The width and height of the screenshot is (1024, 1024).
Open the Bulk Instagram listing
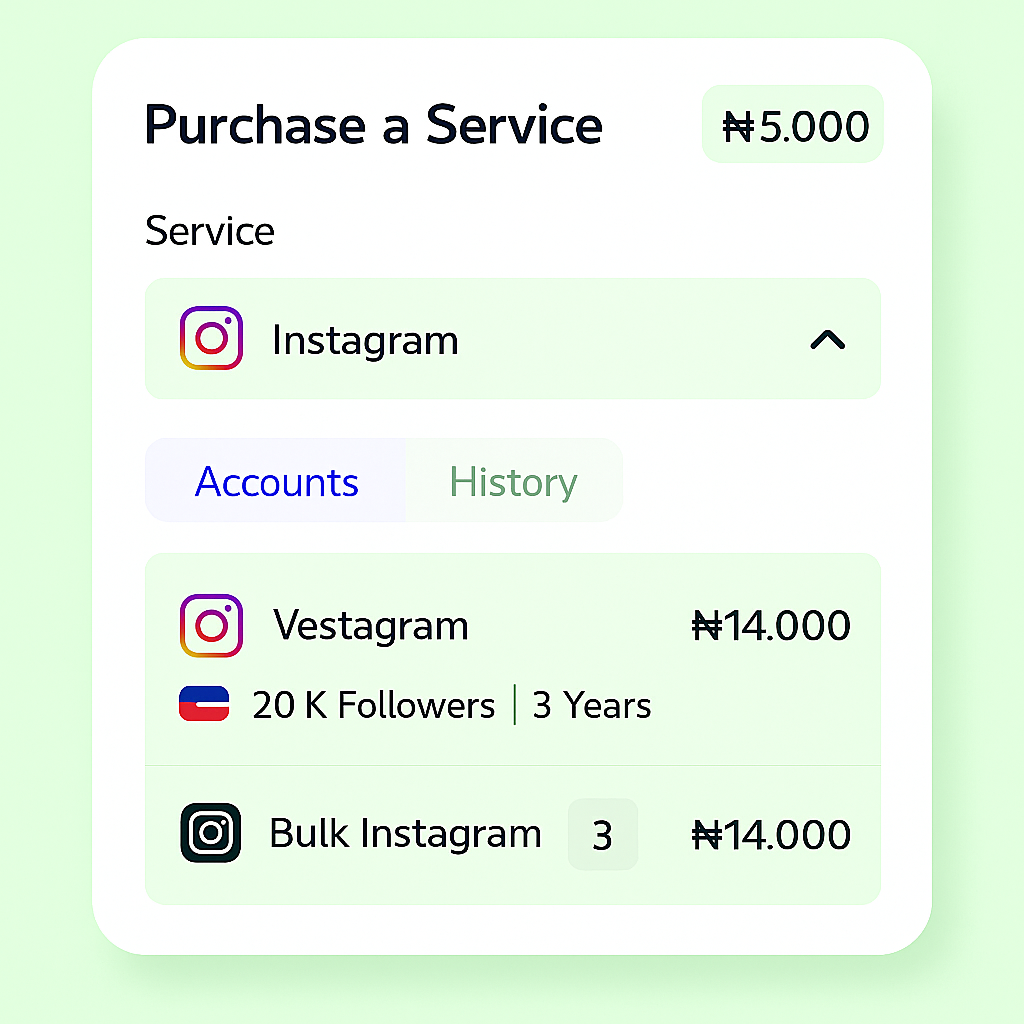(x=512, y=834)
